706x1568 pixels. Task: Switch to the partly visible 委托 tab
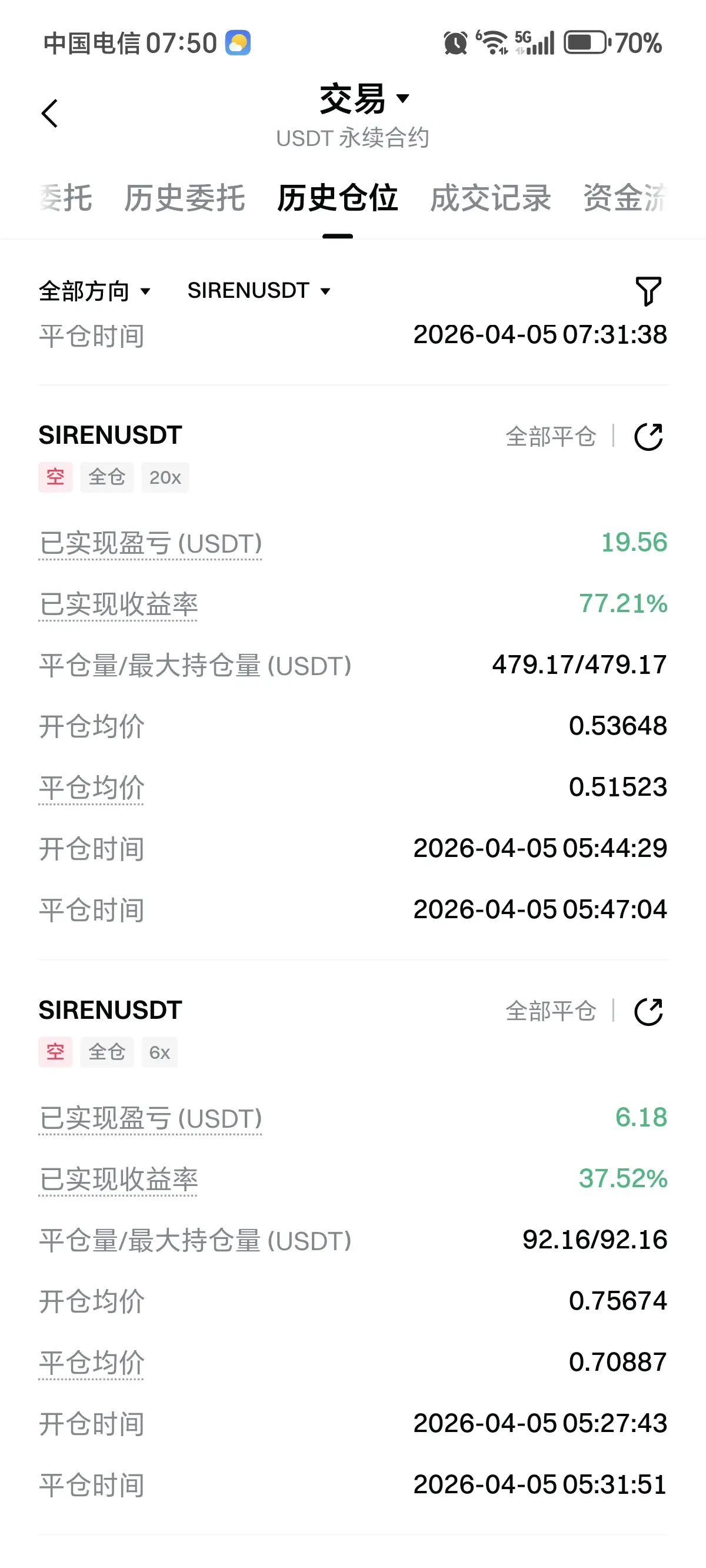point(66,198)
